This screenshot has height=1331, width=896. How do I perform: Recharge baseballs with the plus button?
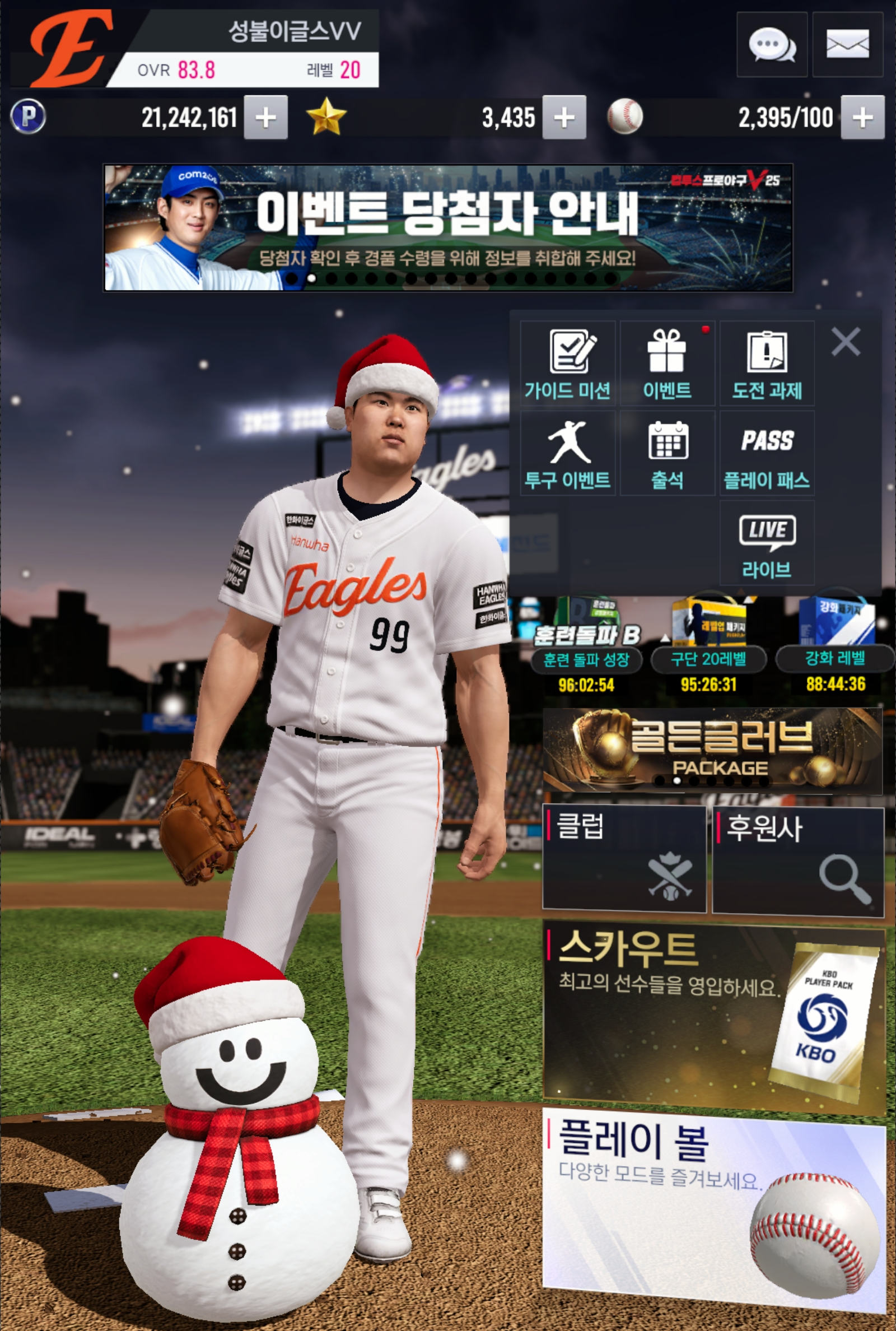click(862, 118)
